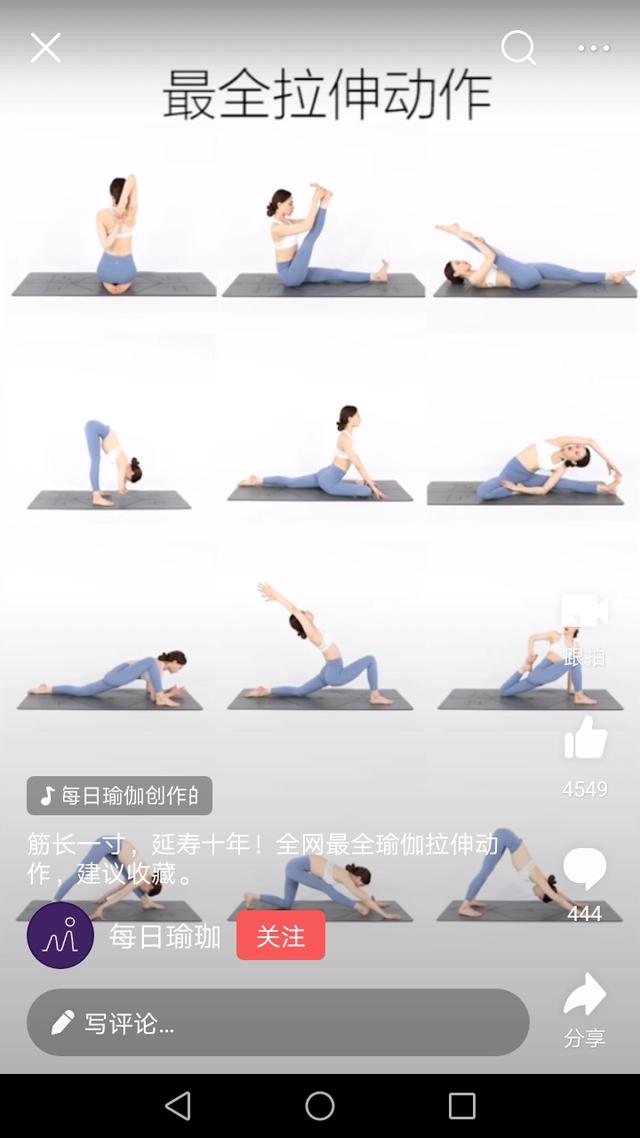Screen dimensions: 640x1138
Task: Open the three-dot overflow menu
Action: point(593,48)
